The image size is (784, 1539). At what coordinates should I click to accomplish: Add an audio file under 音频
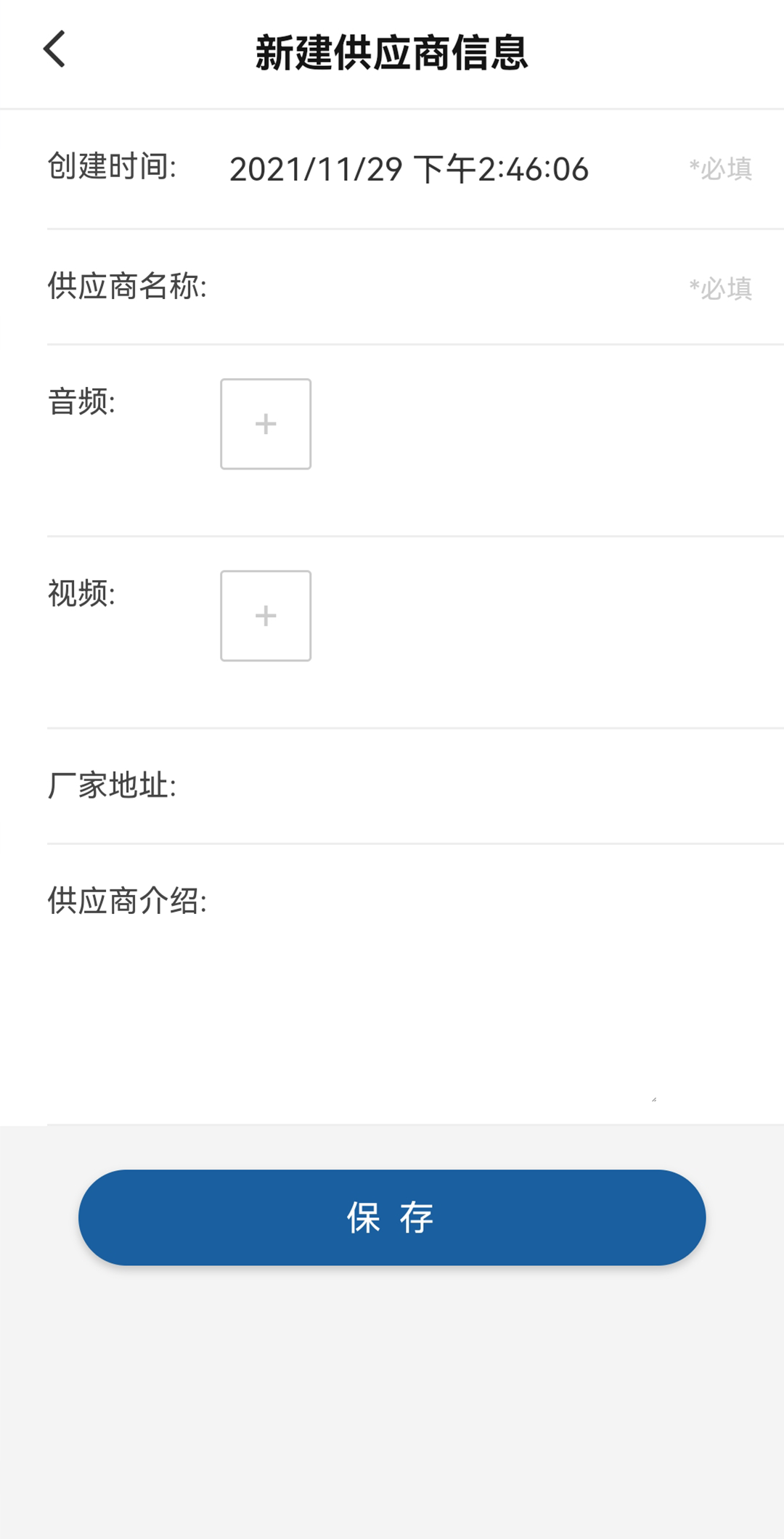266,424
